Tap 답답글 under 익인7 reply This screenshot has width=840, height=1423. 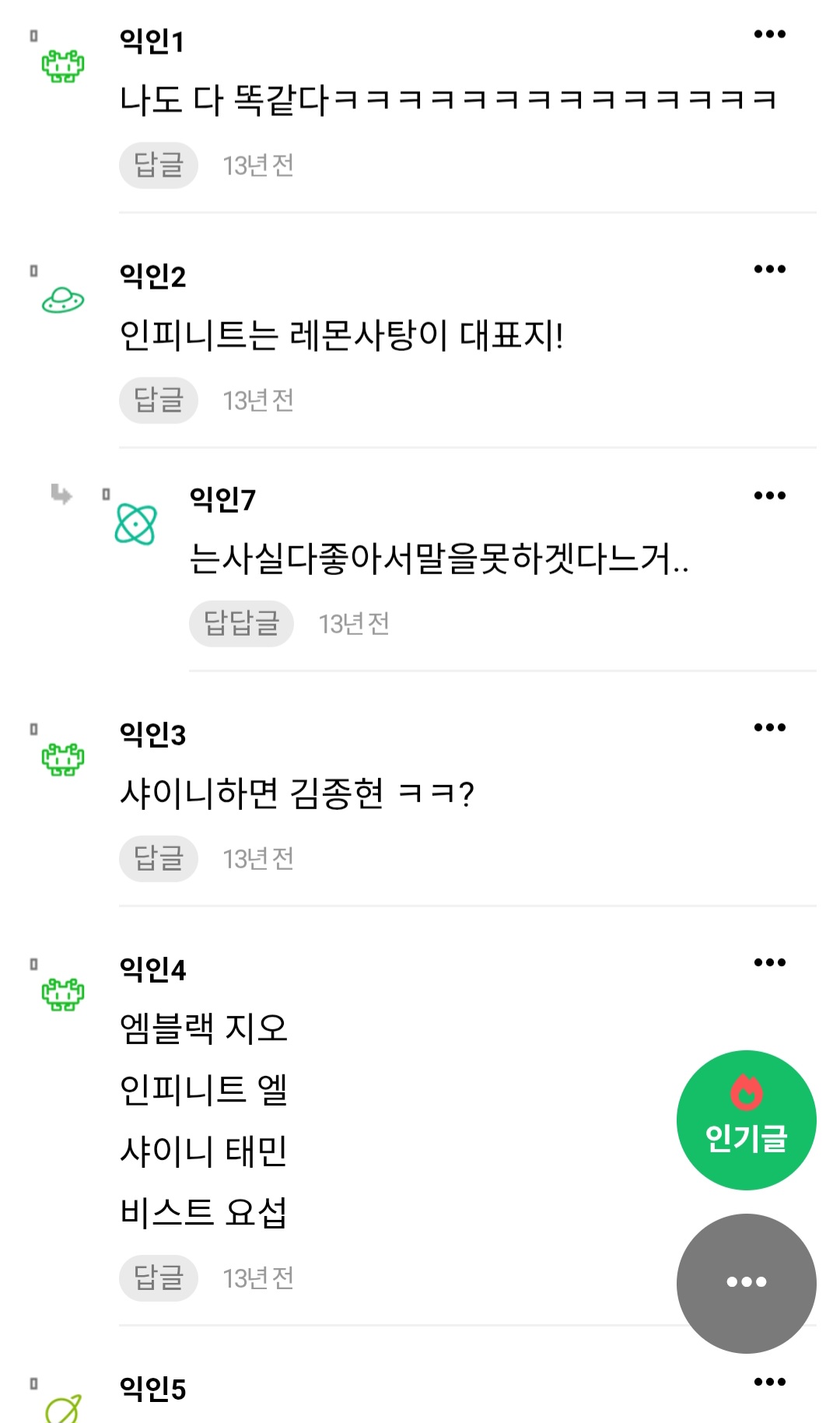(x=240, y=622)
